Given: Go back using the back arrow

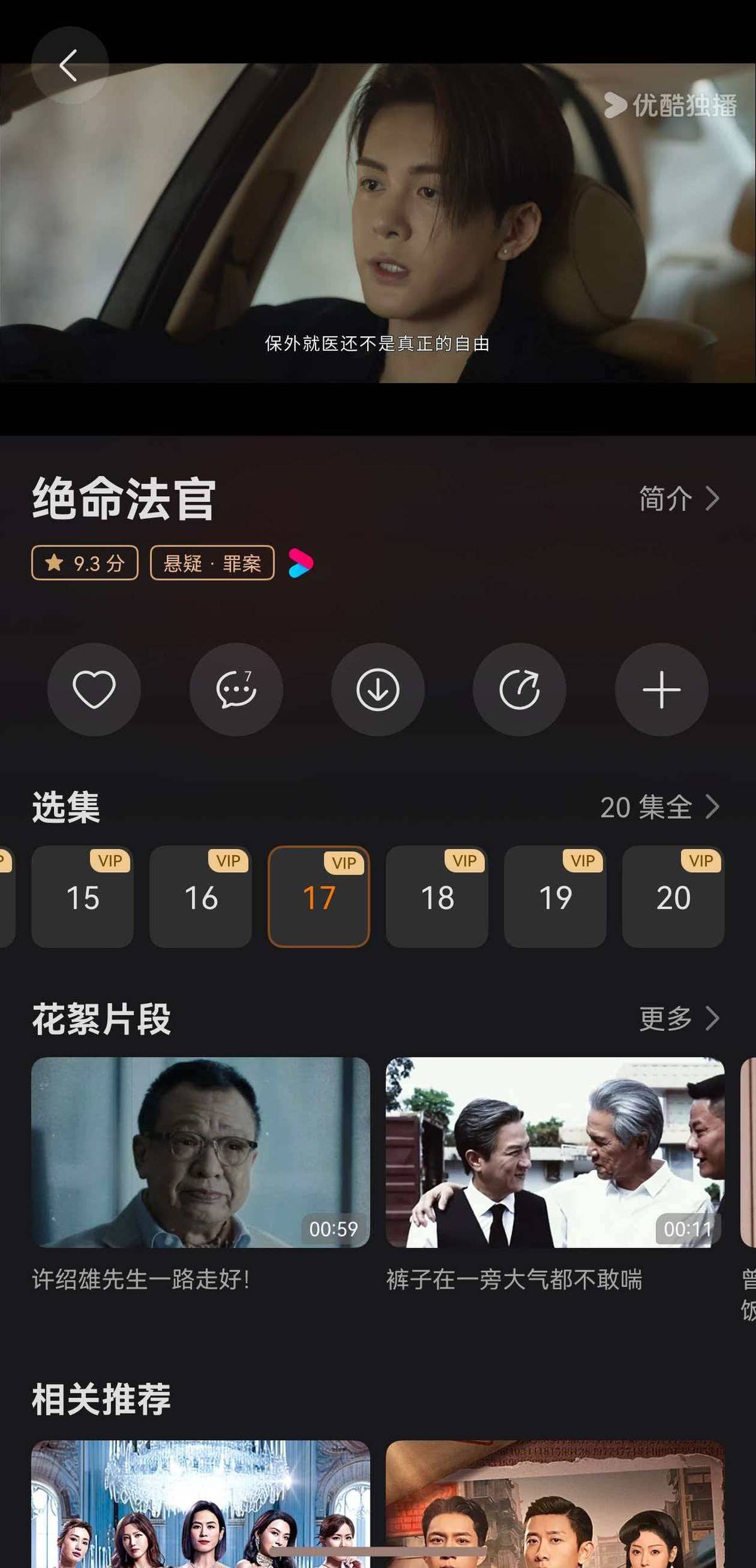Looking at the screenshot, I should tap(69, 65).
